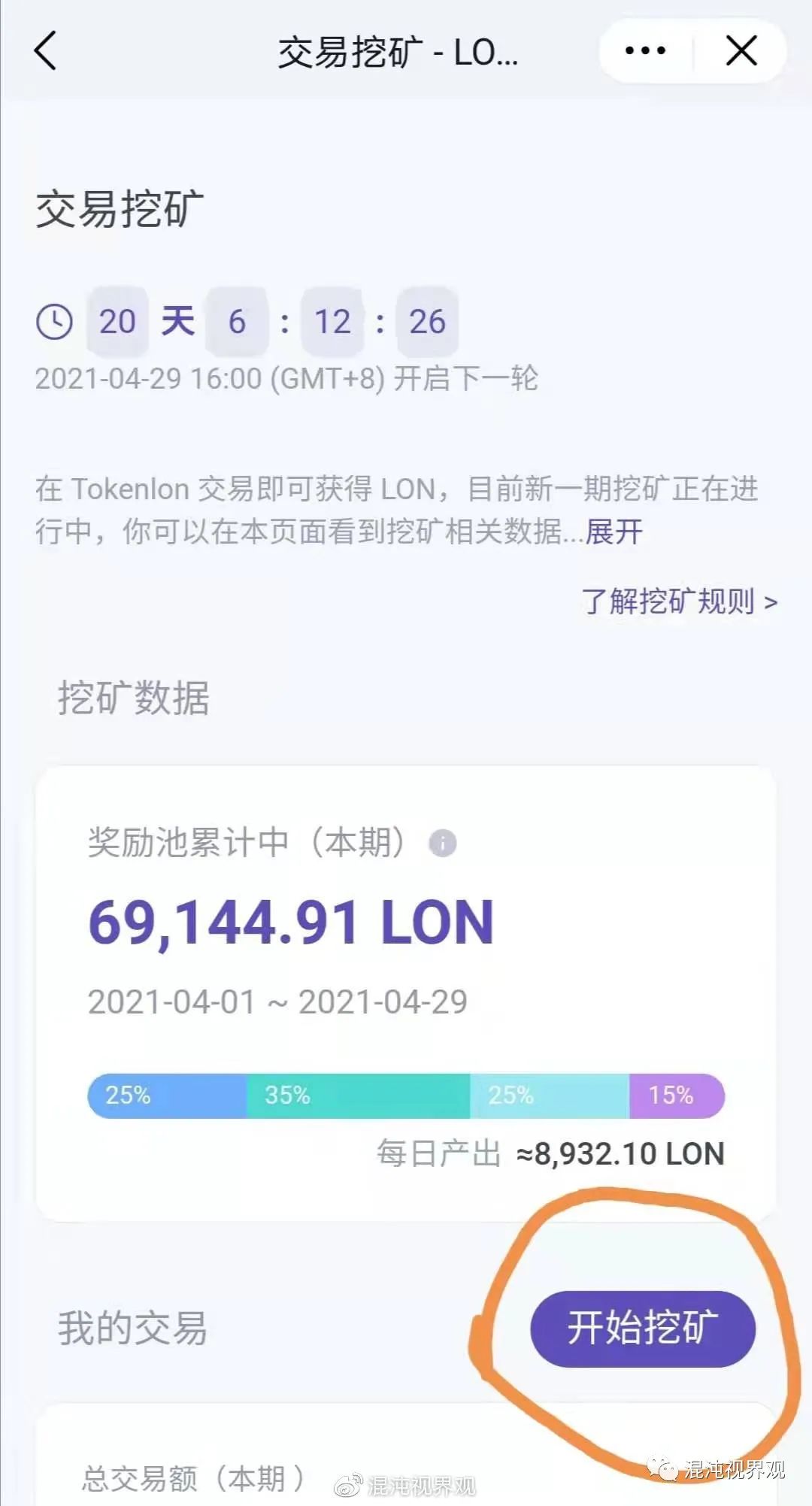The height and width of the screenshot is (1506, 812).
Task: Tap the 15% purple distribution segment
Action: (673, 1096)
